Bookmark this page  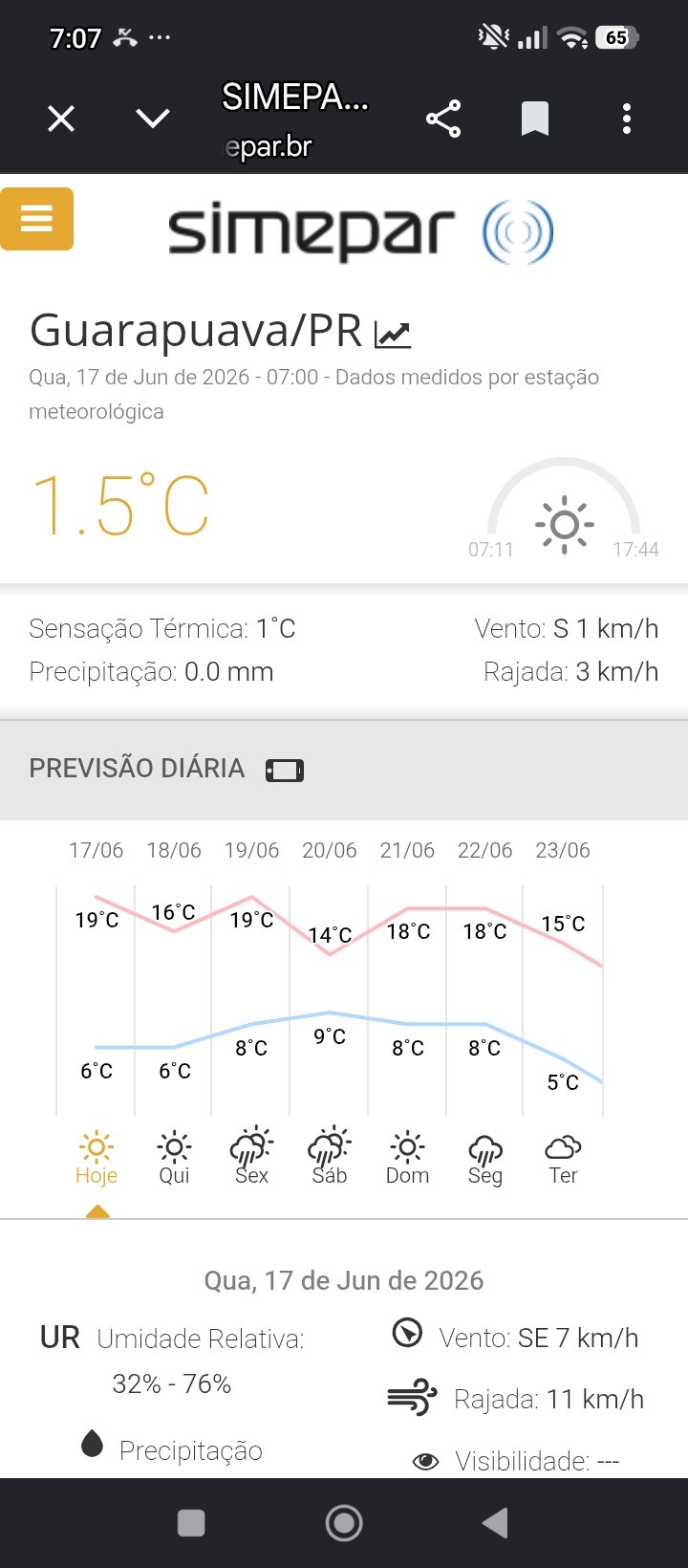(x=535, y=120)
